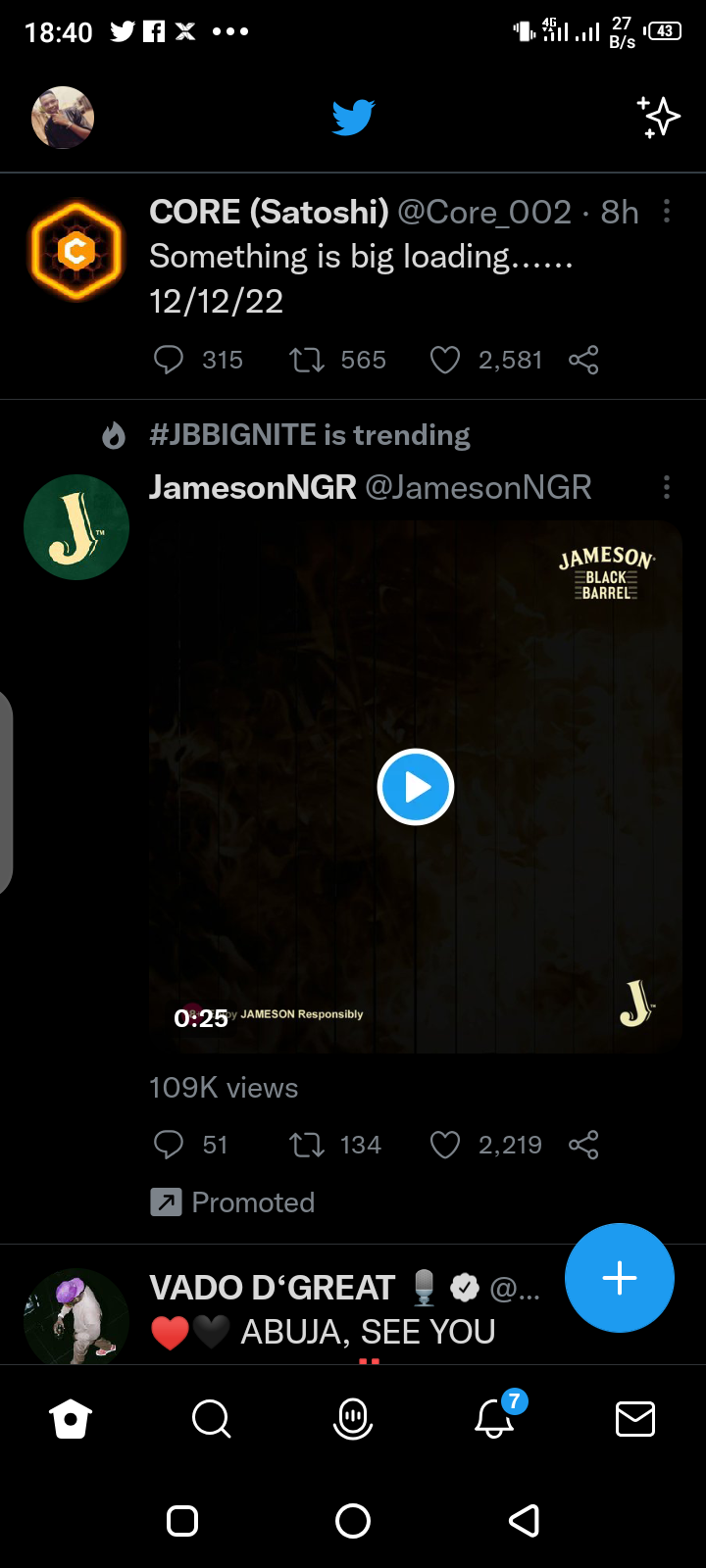Like the JamesonNGR promoted tweet
The image size is (706, 1568).
[445, 1145]
